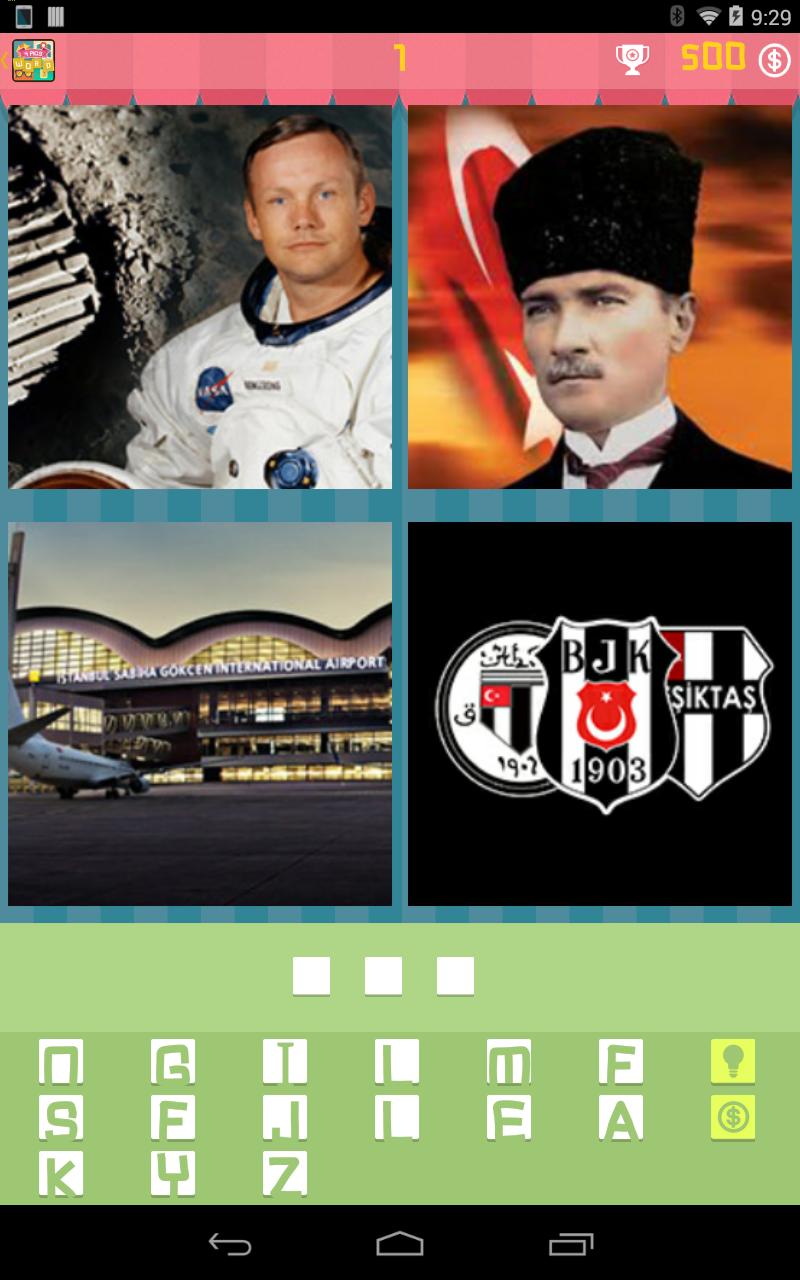This screenshot has width=800, height=1280.
Task: Select the letter N tile
Action: (x=61, y=1062)
